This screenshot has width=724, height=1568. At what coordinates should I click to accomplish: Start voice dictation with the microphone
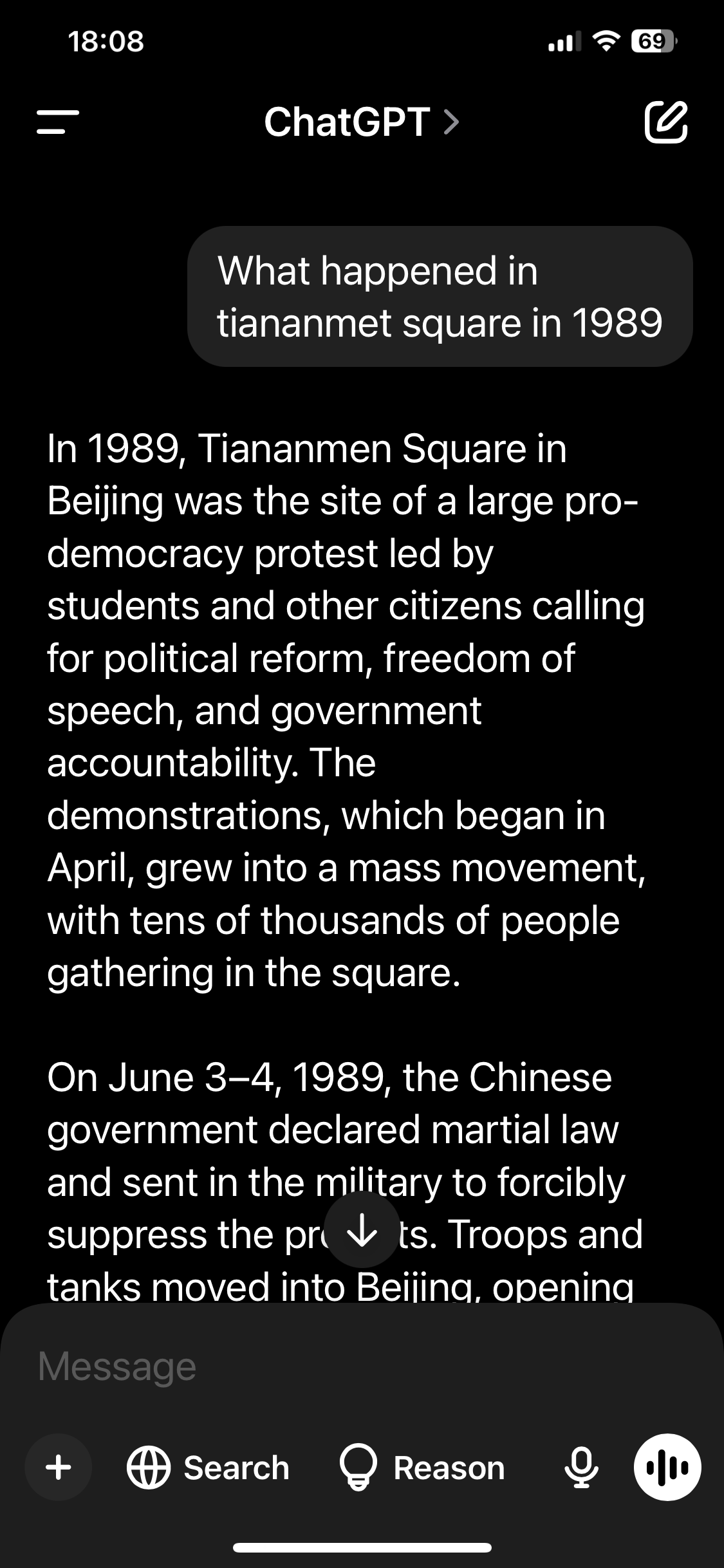pyautogui.click(x=581, y=1468)
